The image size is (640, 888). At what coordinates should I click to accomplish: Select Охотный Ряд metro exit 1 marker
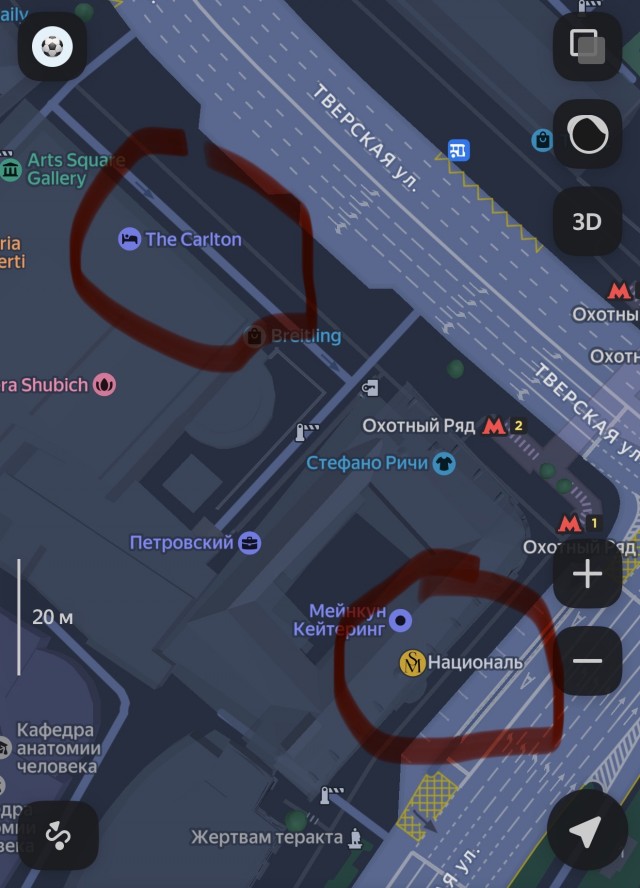click(x=570, y=523)
